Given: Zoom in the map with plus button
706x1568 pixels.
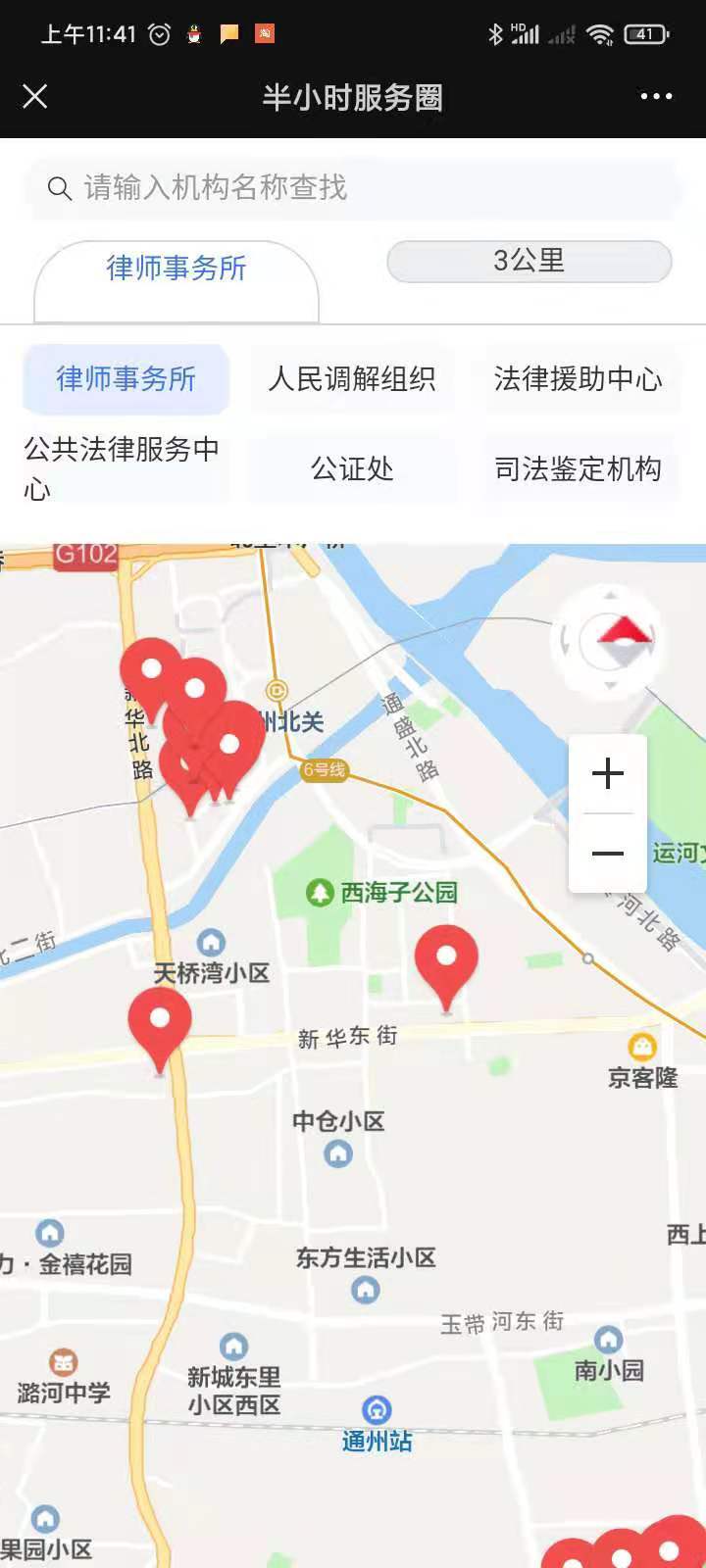Looking at the screenshot, I should (x=608, y=773).
